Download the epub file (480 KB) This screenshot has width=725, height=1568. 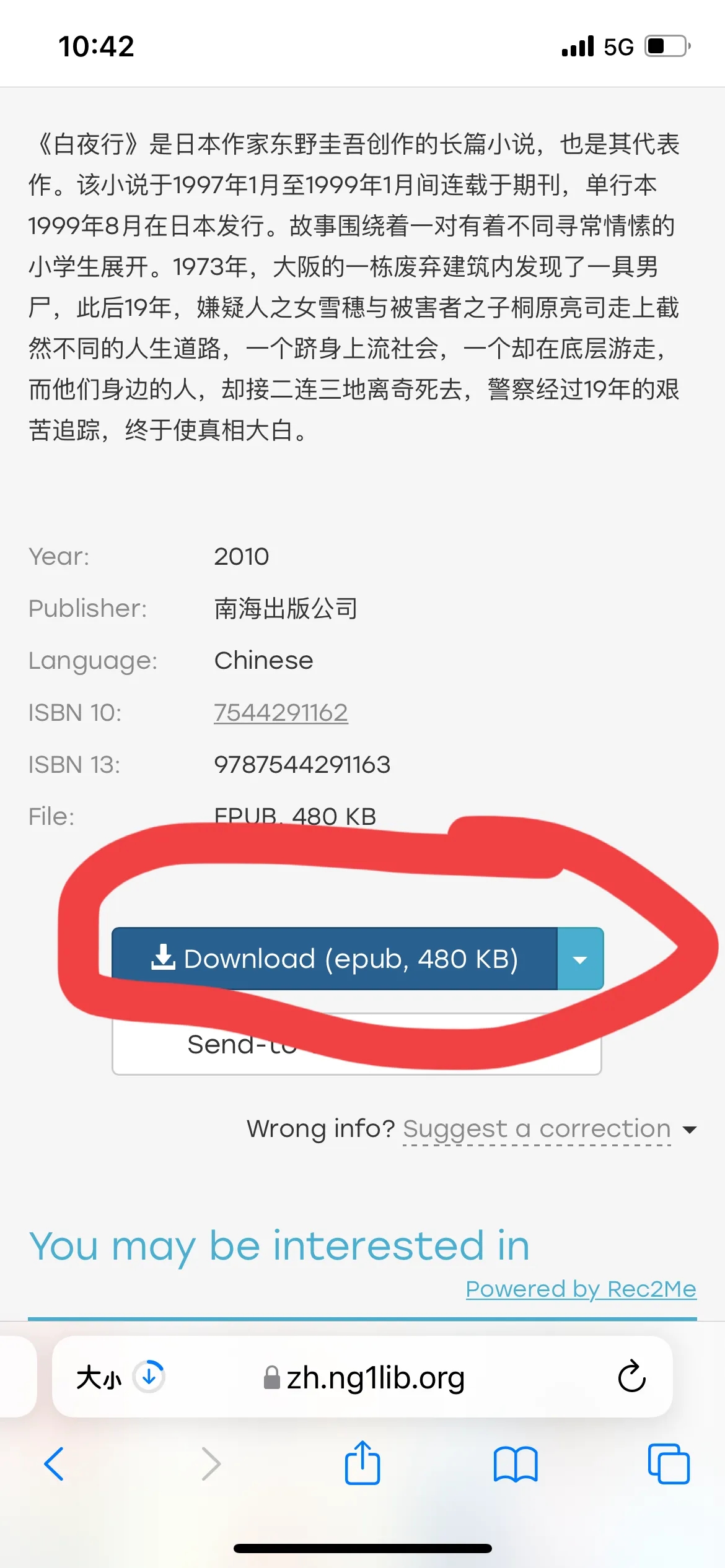[x=335, y=958]
